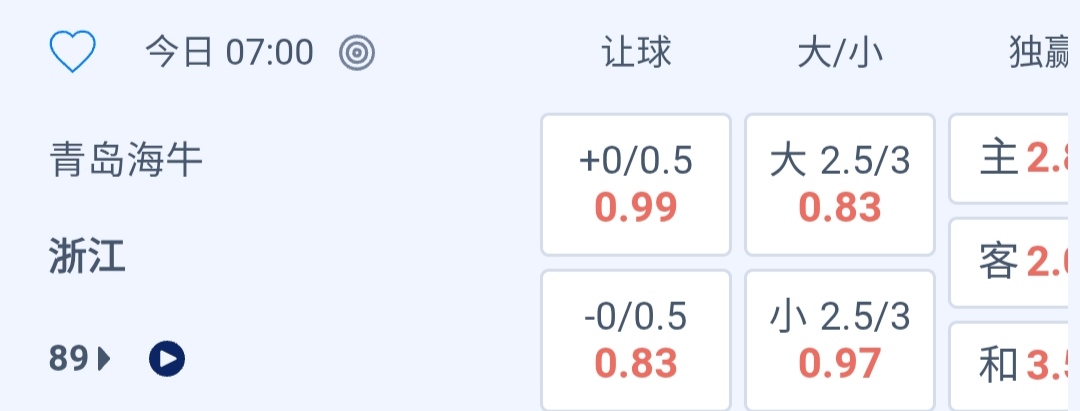Viewport: 1080px width, 411px height.
Task: Choose 主 home win odds
Action: [x=1015, y=159]
